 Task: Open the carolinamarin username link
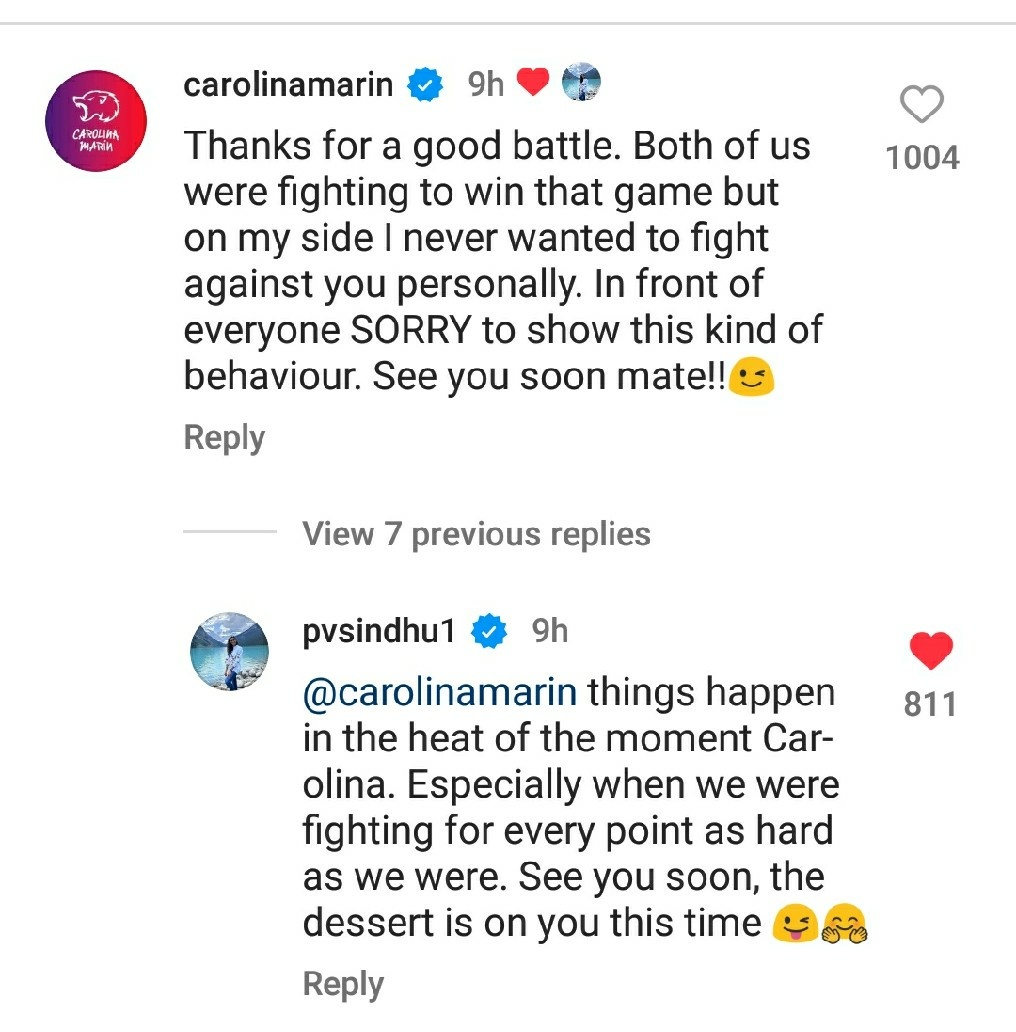coord(288,85)
